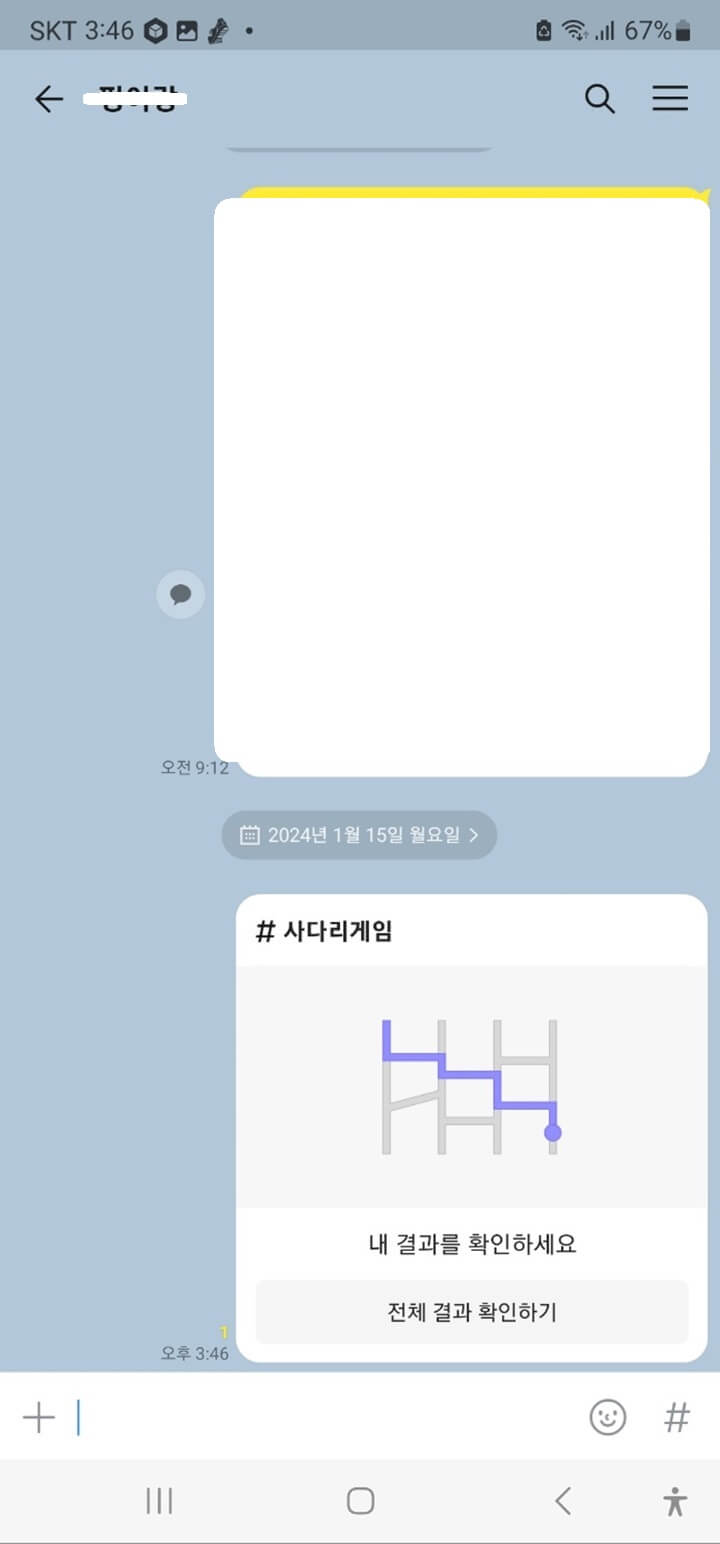Open hashtag search with the # icon
Image resolution: width=720 pixels, height=1544 pixels.
[x=676, y=1417]
